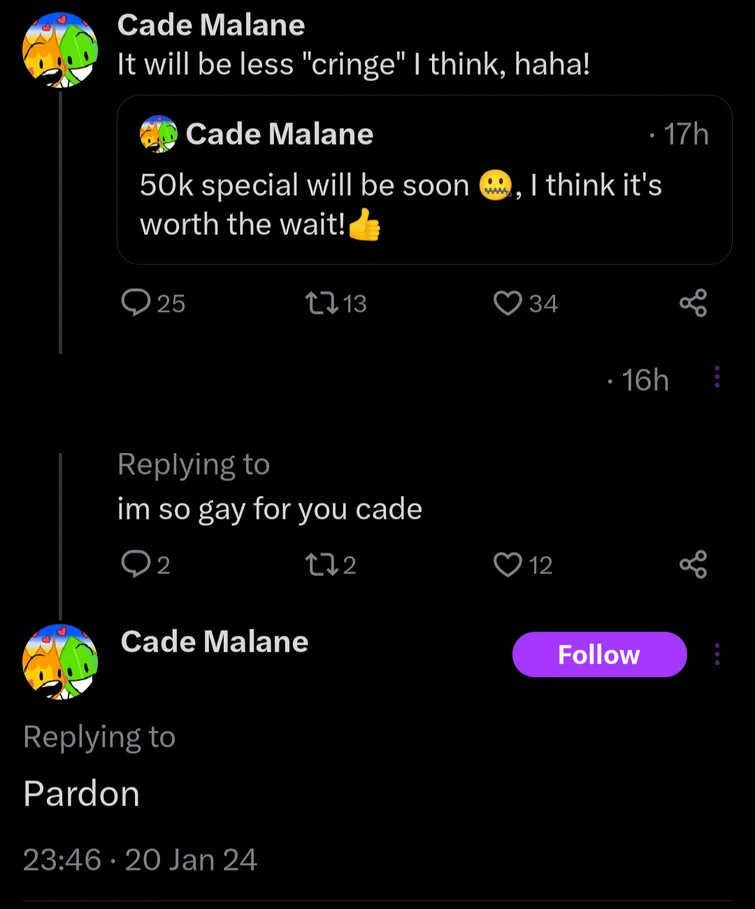755x909 pixels.
Task: Reply to the "less cringe" post
Action: pos(135,303)
